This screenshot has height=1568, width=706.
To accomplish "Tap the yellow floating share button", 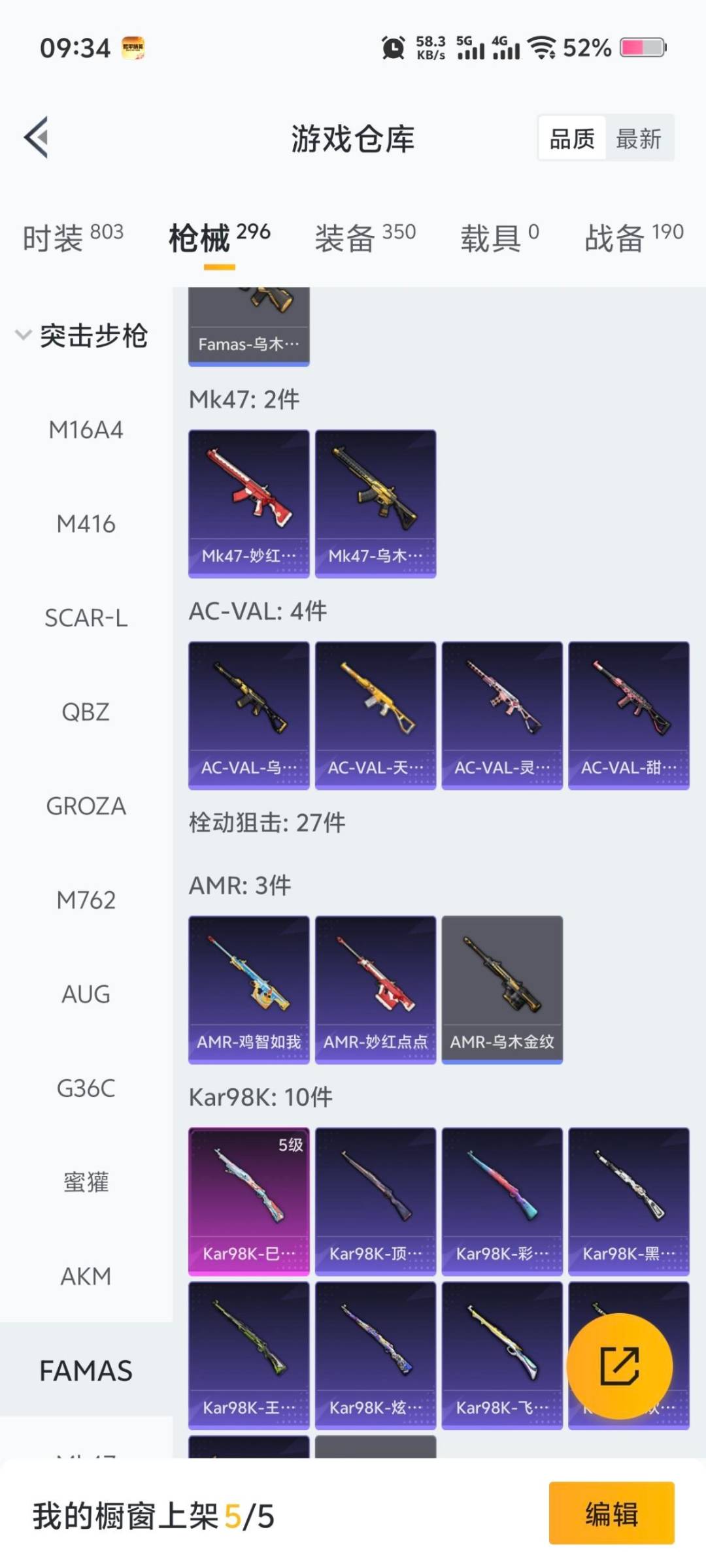I will (619, 1366).
